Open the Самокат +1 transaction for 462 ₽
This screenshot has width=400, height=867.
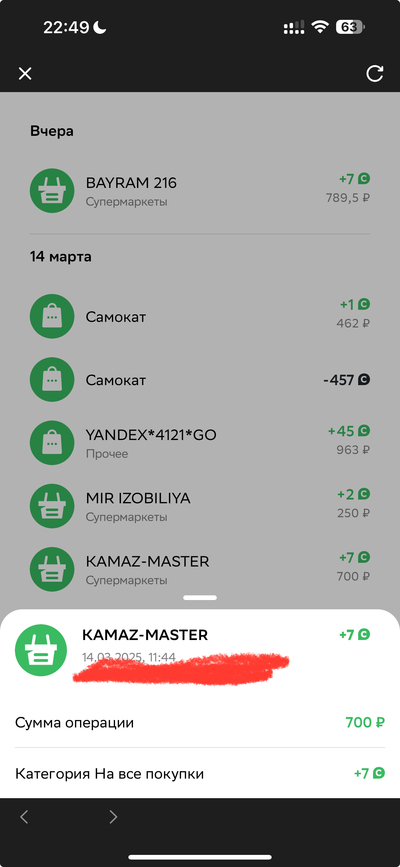(x=200, y=316)
